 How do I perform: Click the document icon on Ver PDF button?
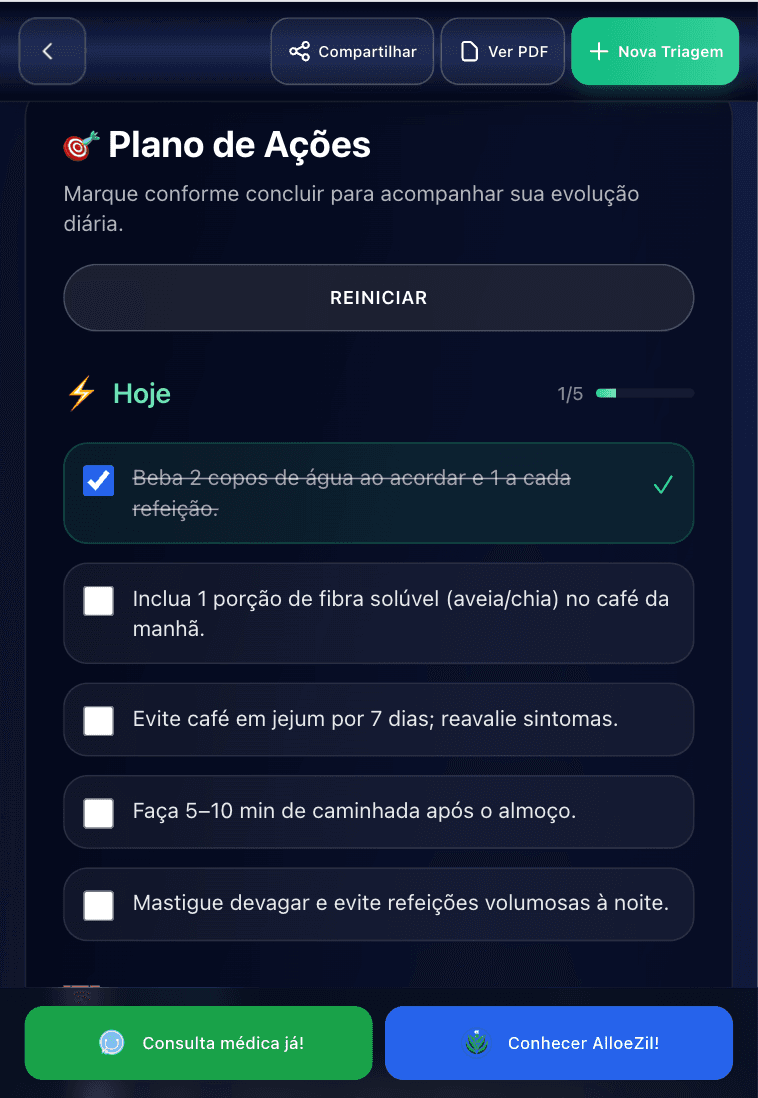coord(465,50)
